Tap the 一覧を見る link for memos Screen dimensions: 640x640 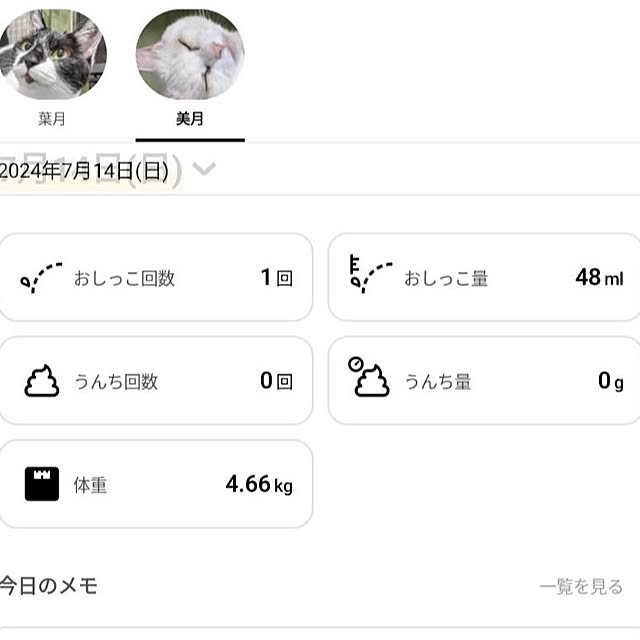(x=581, y=587)
